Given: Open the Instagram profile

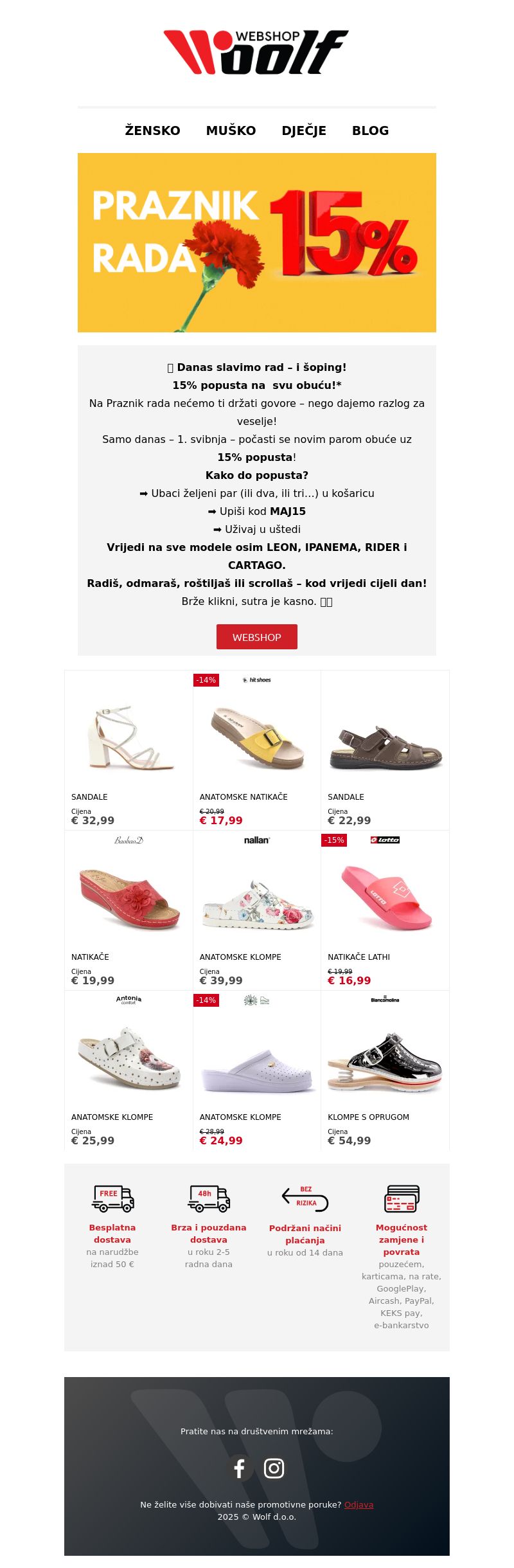Looking at the screenshot, I should tap(274, 1468).
